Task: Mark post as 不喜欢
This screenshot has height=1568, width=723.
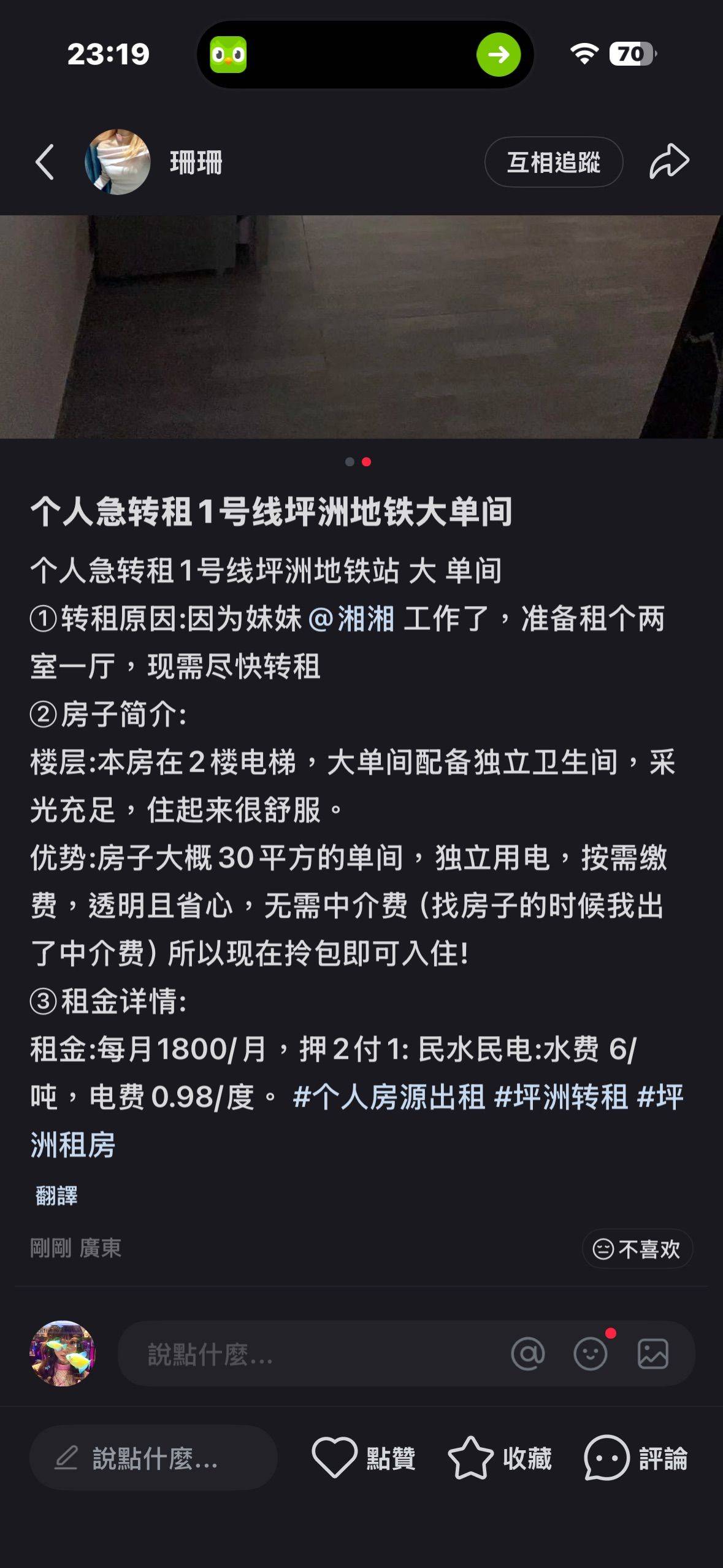Action: point(637,1248)
